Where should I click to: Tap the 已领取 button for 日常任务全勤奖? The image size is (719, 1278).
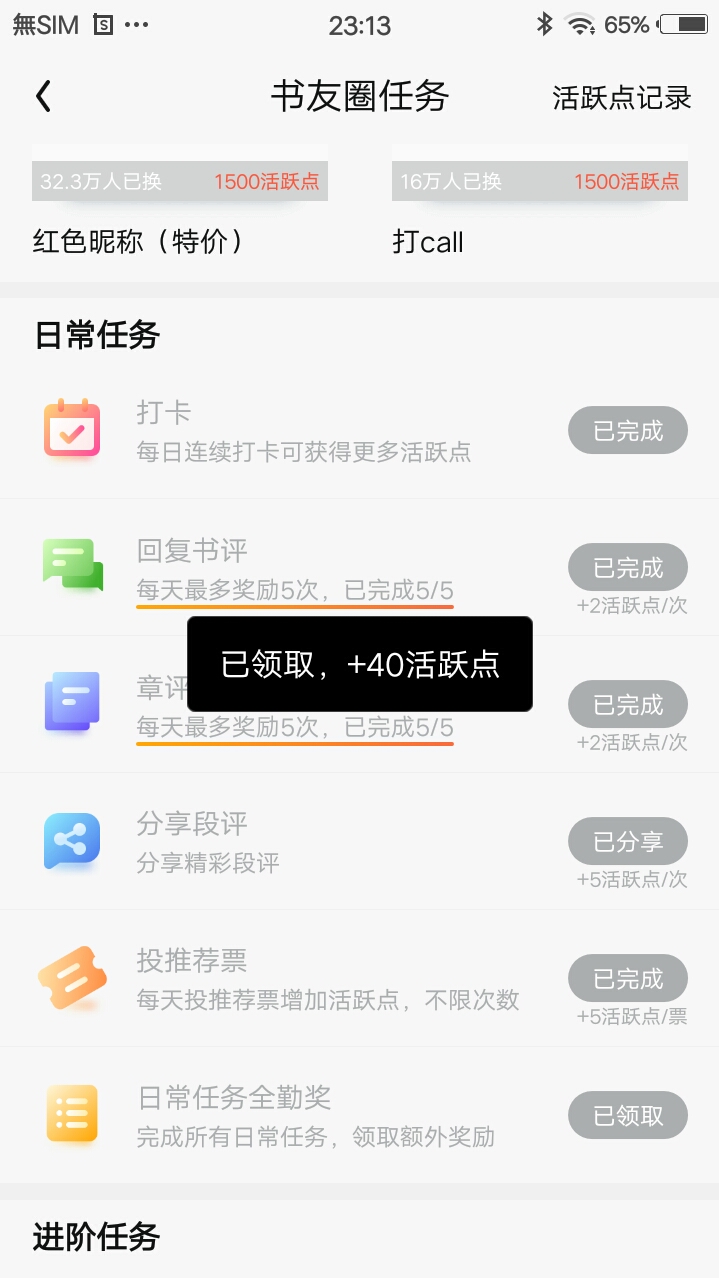627,1116
